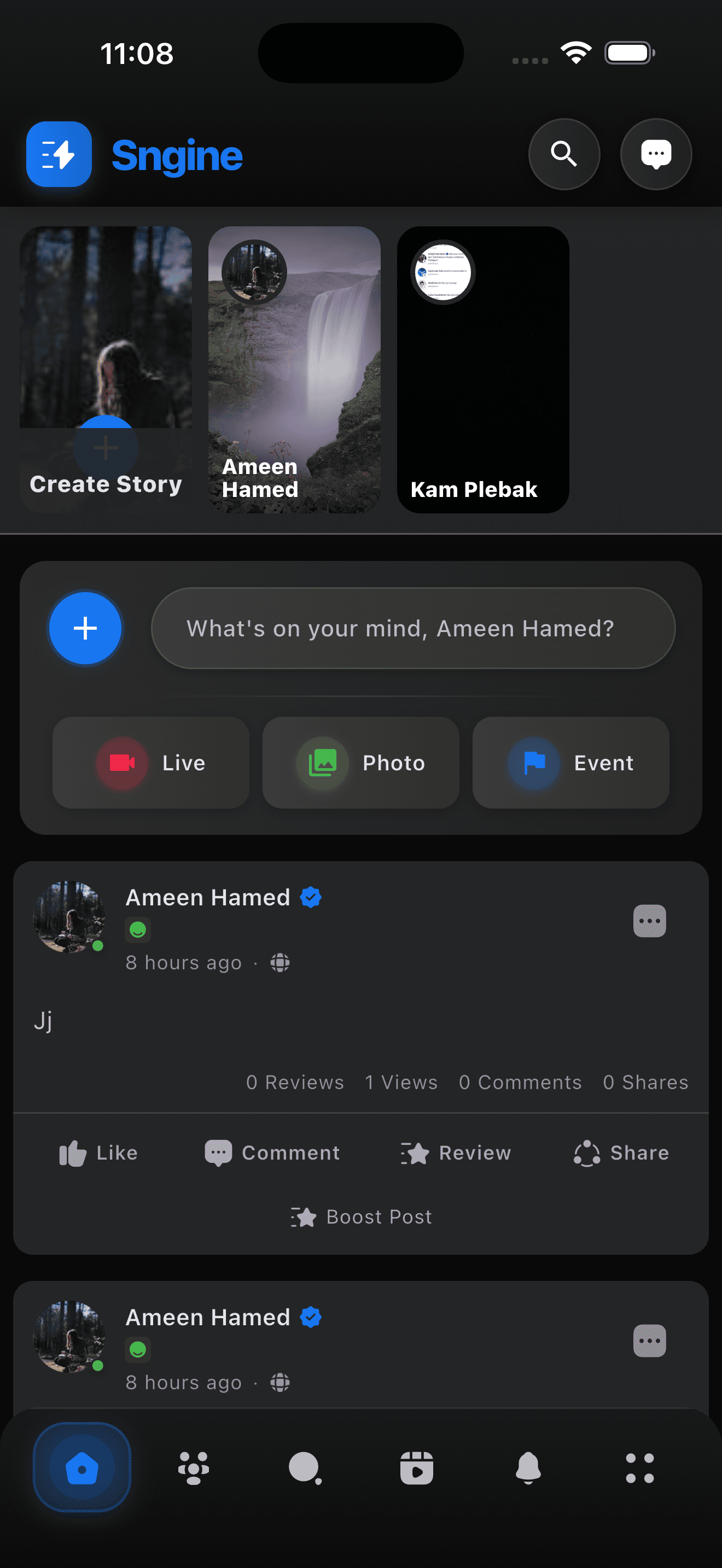The image size is (722, 1568).
Task: Open the notifications bell in bottom navigation
Action: coord(528,1468)
